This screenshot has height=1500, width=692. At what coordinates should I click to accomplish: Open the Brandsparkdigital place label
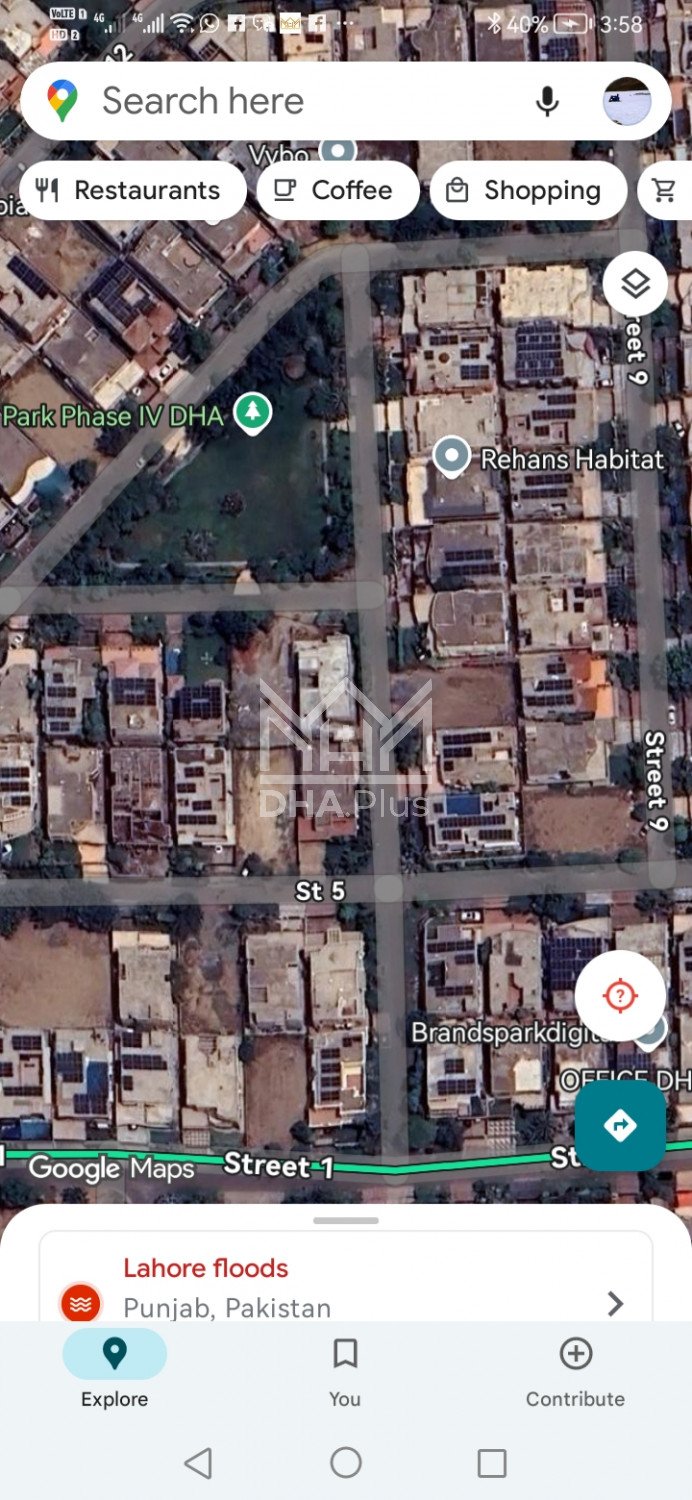[x=512, y=1032]
